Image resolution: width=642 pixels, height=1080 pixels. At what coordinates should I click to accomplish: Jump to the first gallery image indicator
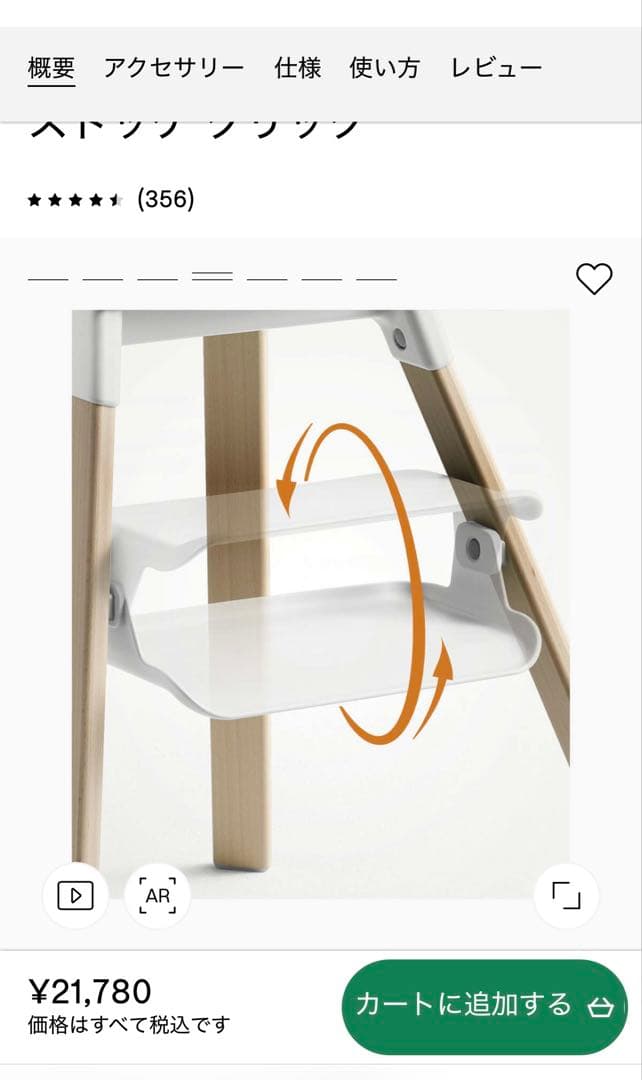pos(48,277)
